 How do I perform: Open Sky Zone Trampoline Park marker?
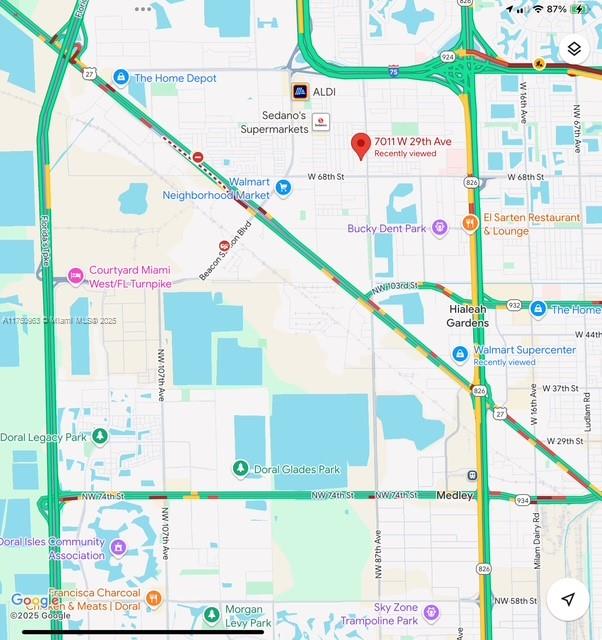click(x=431, y=612)
